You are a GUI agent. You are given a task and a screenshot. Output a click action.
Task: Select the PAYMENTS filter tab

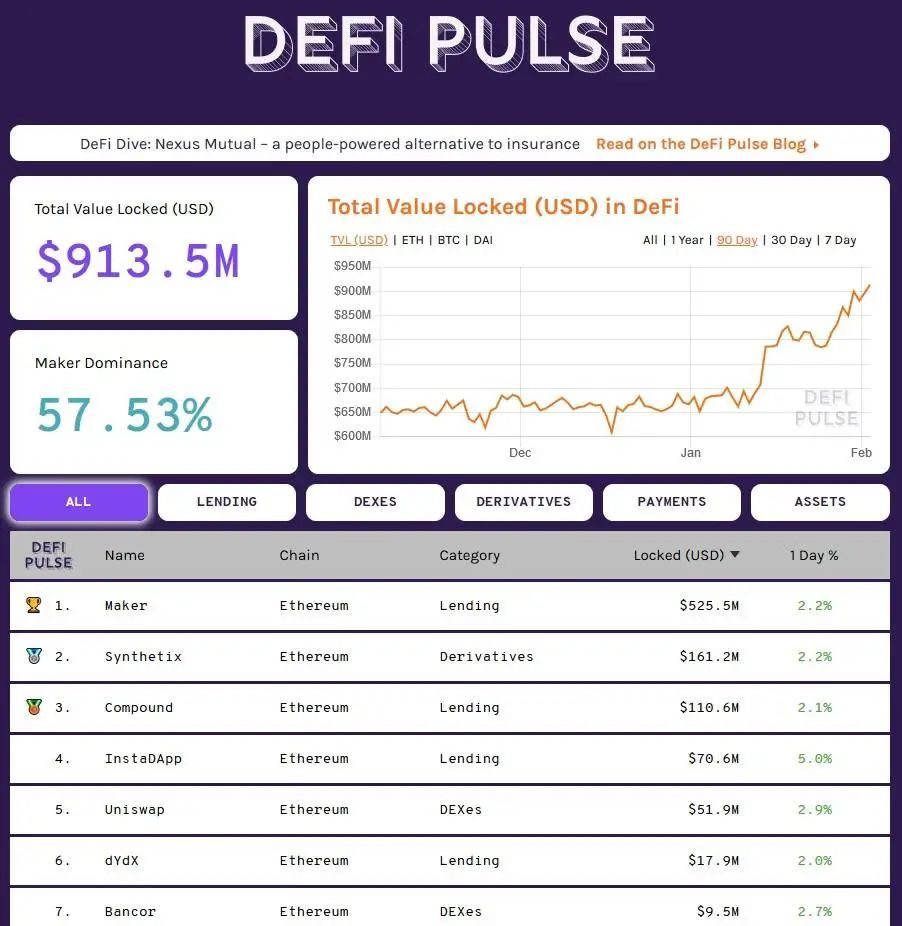[x=671, y=502]
